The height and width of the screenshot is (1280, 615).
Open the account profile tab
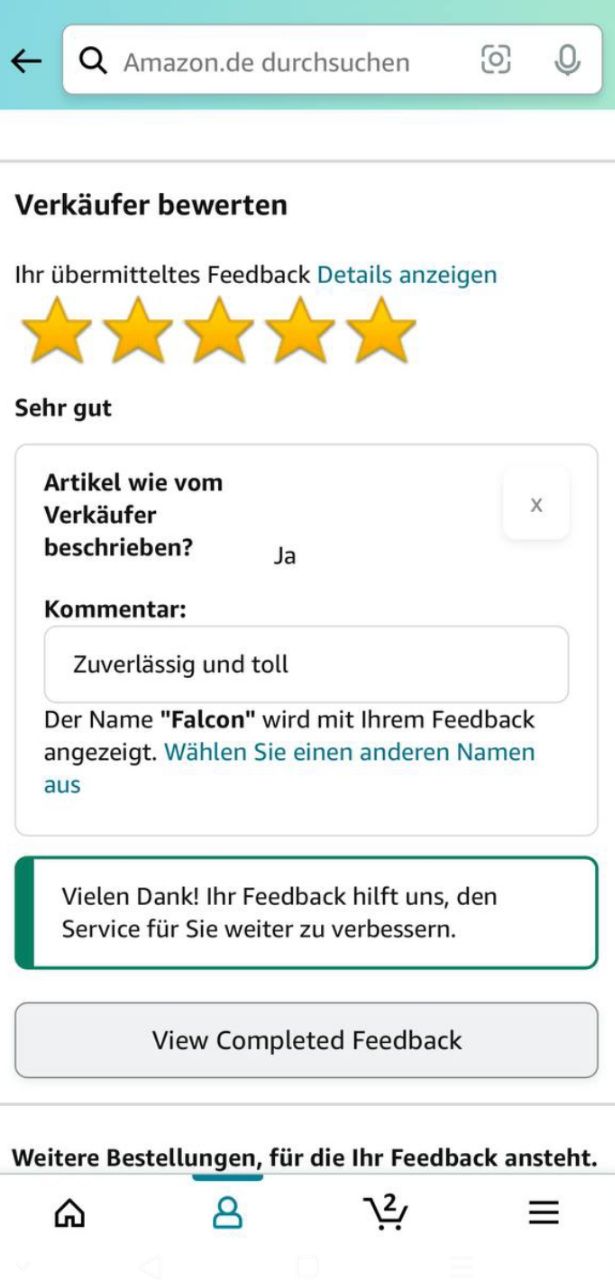pos(227,1213)
